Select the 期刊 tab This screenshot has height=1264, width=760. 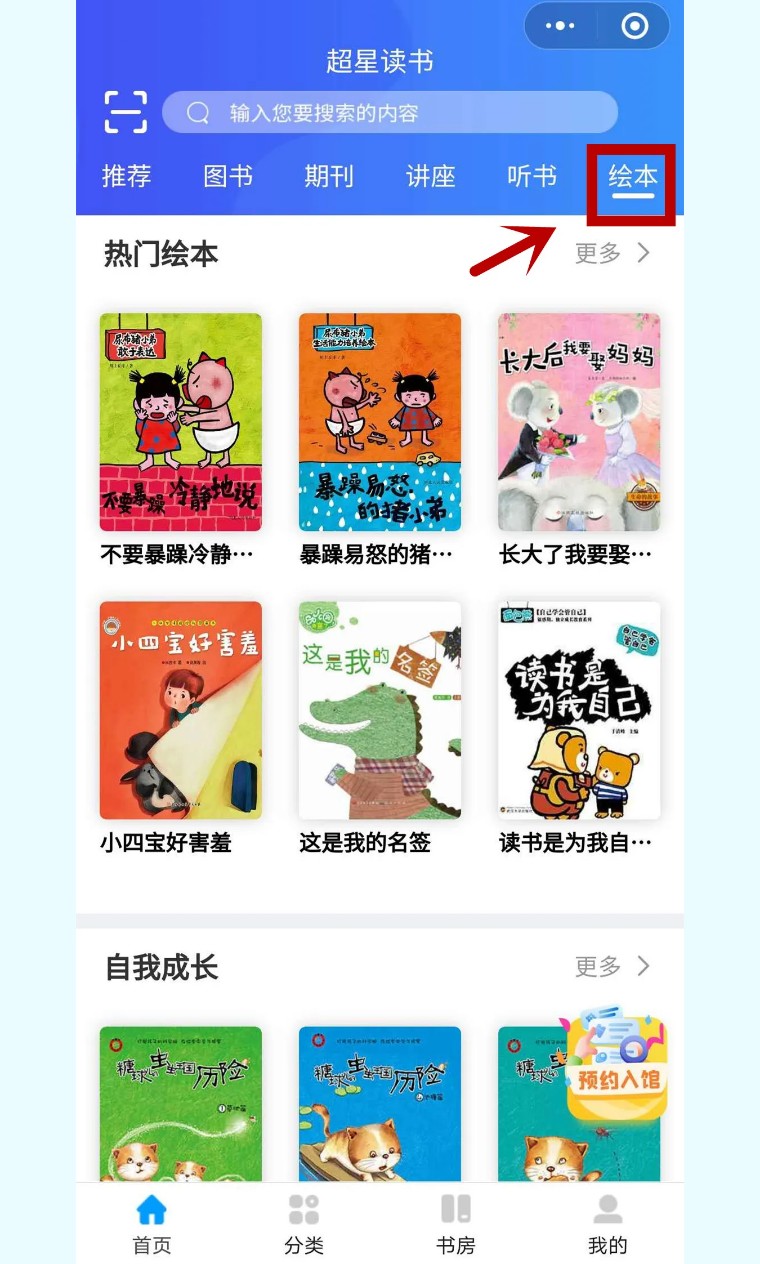tap(329, 177)
